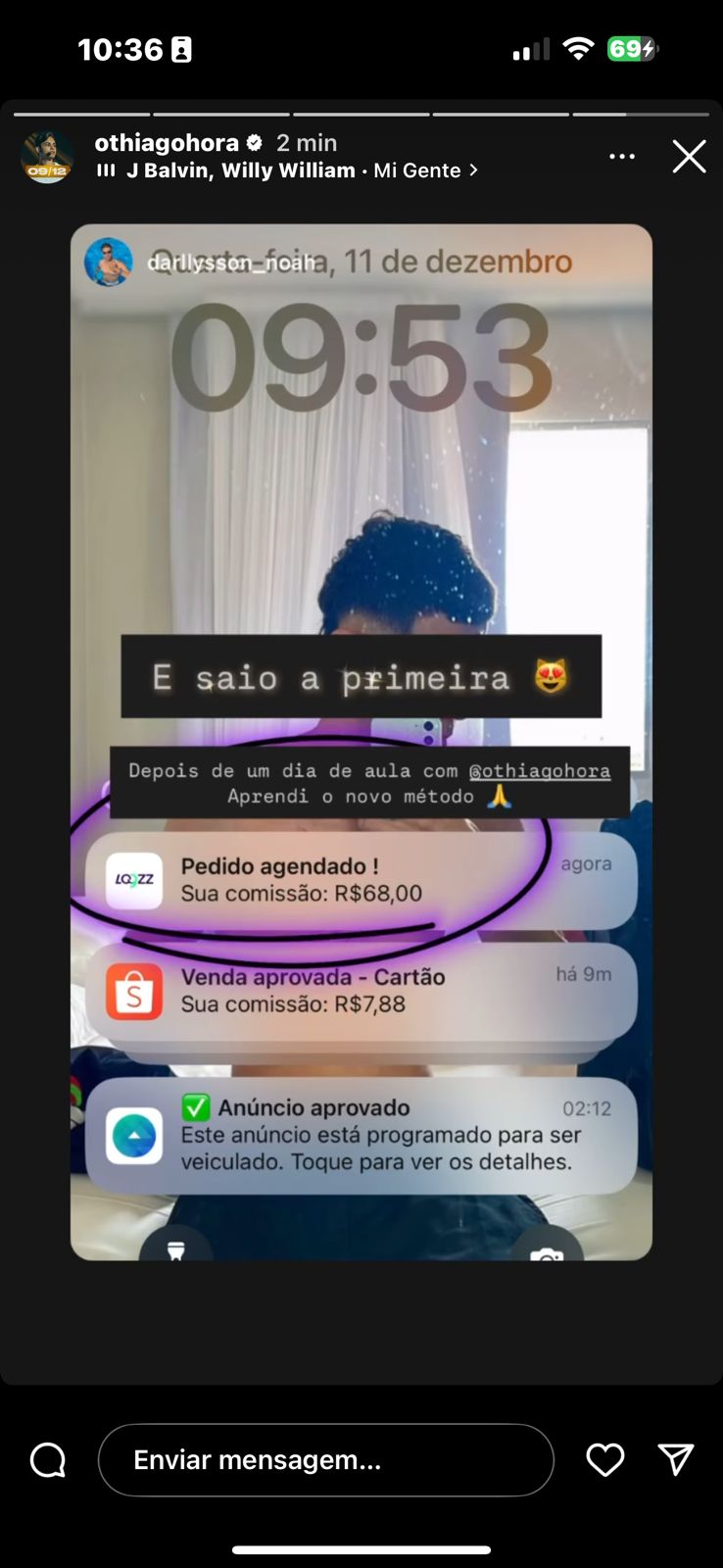Tap the Enviar mensagem field

coord(325,1460)
